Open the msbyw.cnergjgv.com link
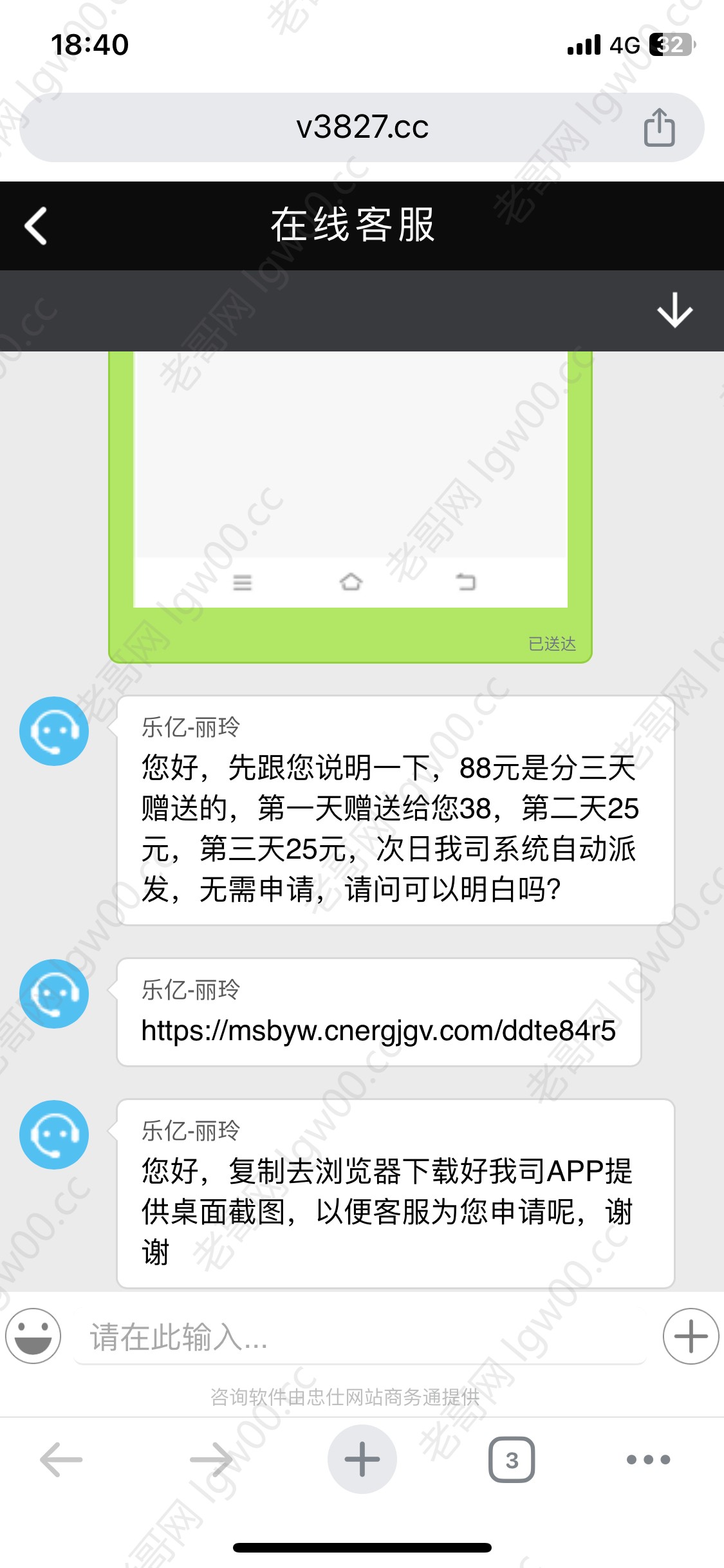This screenshot has height=1568, width=724. (x=378, y=1031)
